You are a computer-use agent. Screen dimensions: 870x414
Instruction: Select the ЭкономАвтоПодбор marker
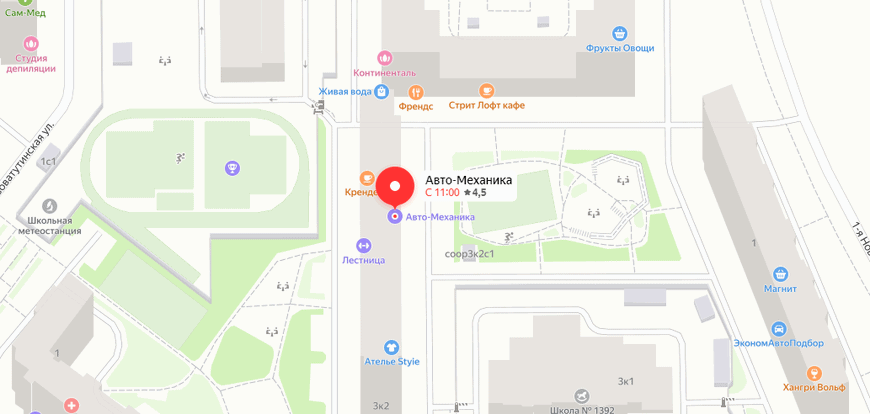coord(778,328)
